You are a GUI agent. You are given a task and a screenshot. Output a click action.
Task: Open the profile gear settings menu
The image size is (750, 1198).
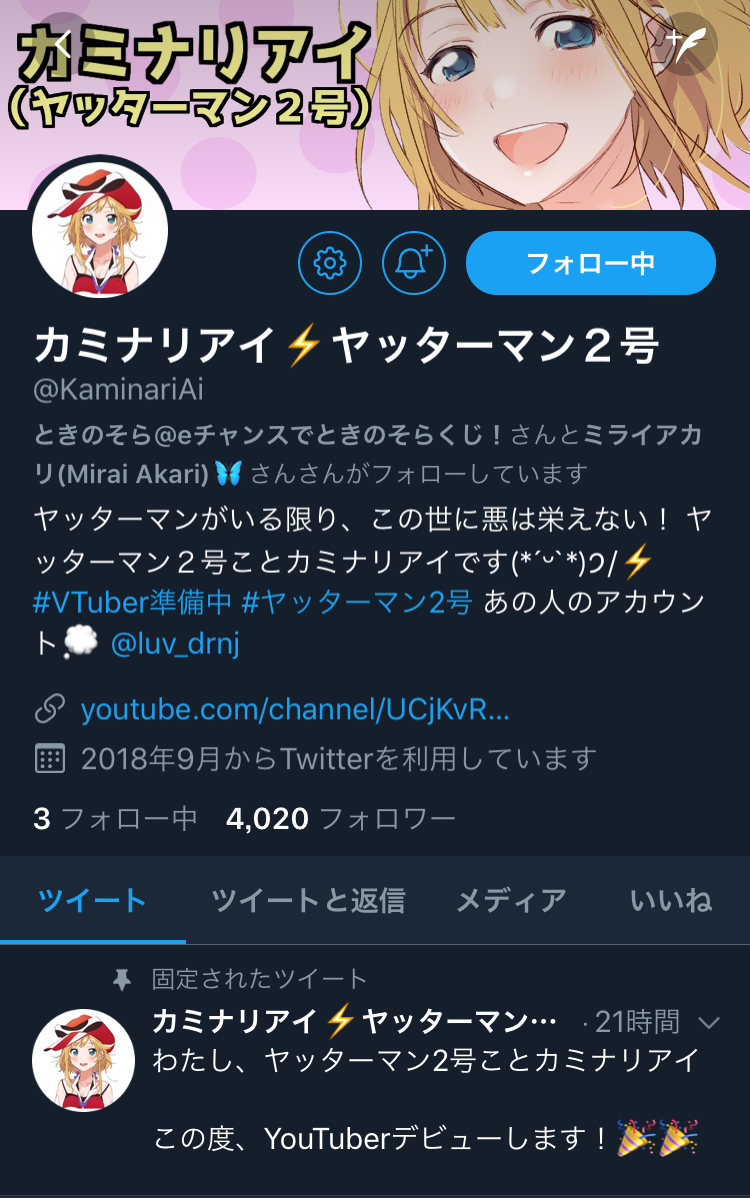329,263
